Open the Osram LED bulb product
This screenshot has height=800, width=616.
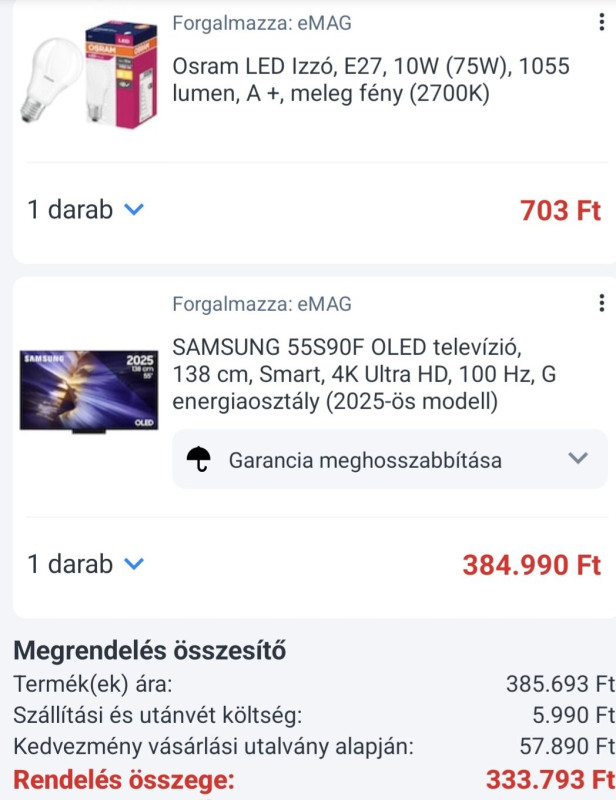[x=370, y=81]
